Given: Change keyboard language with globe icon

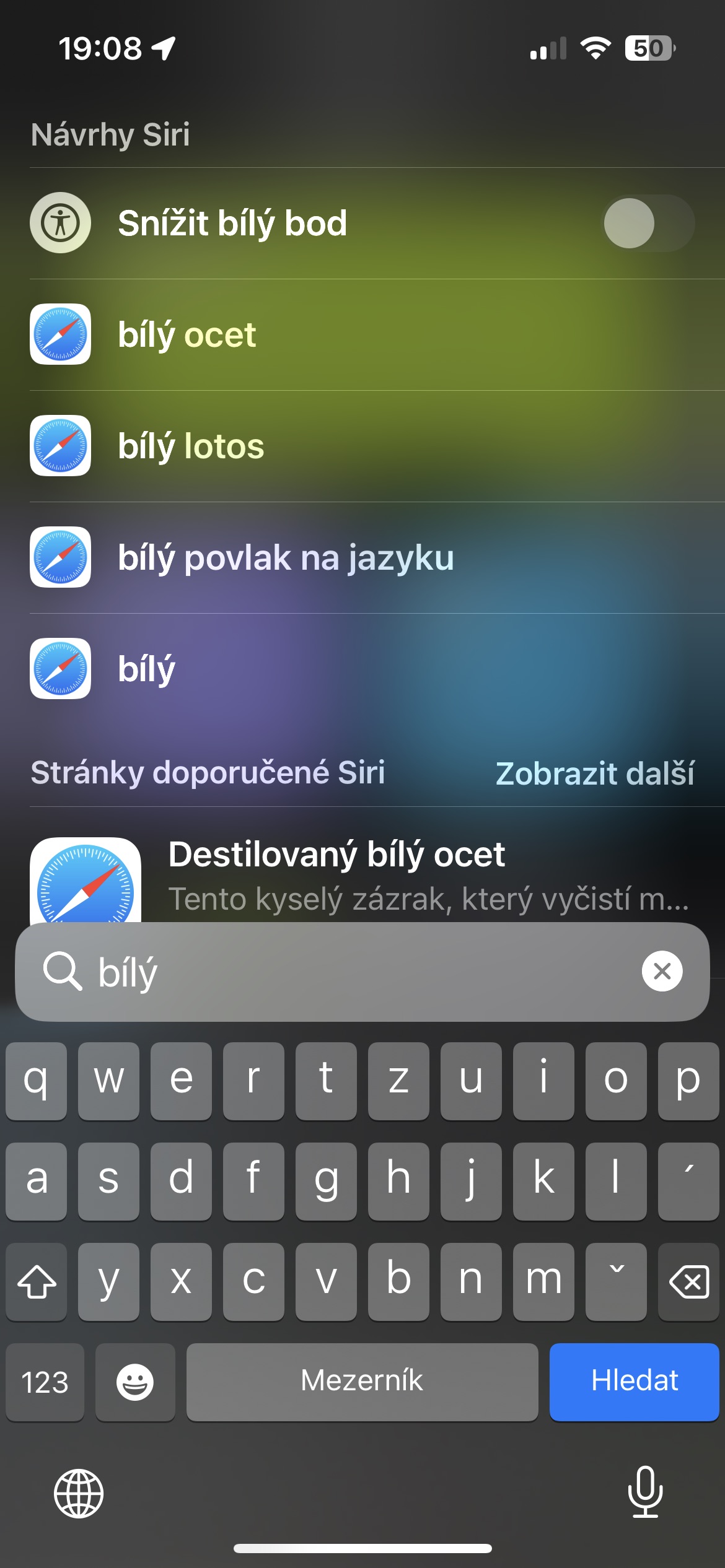Looking at the screenshot, I should [79, 1493].
